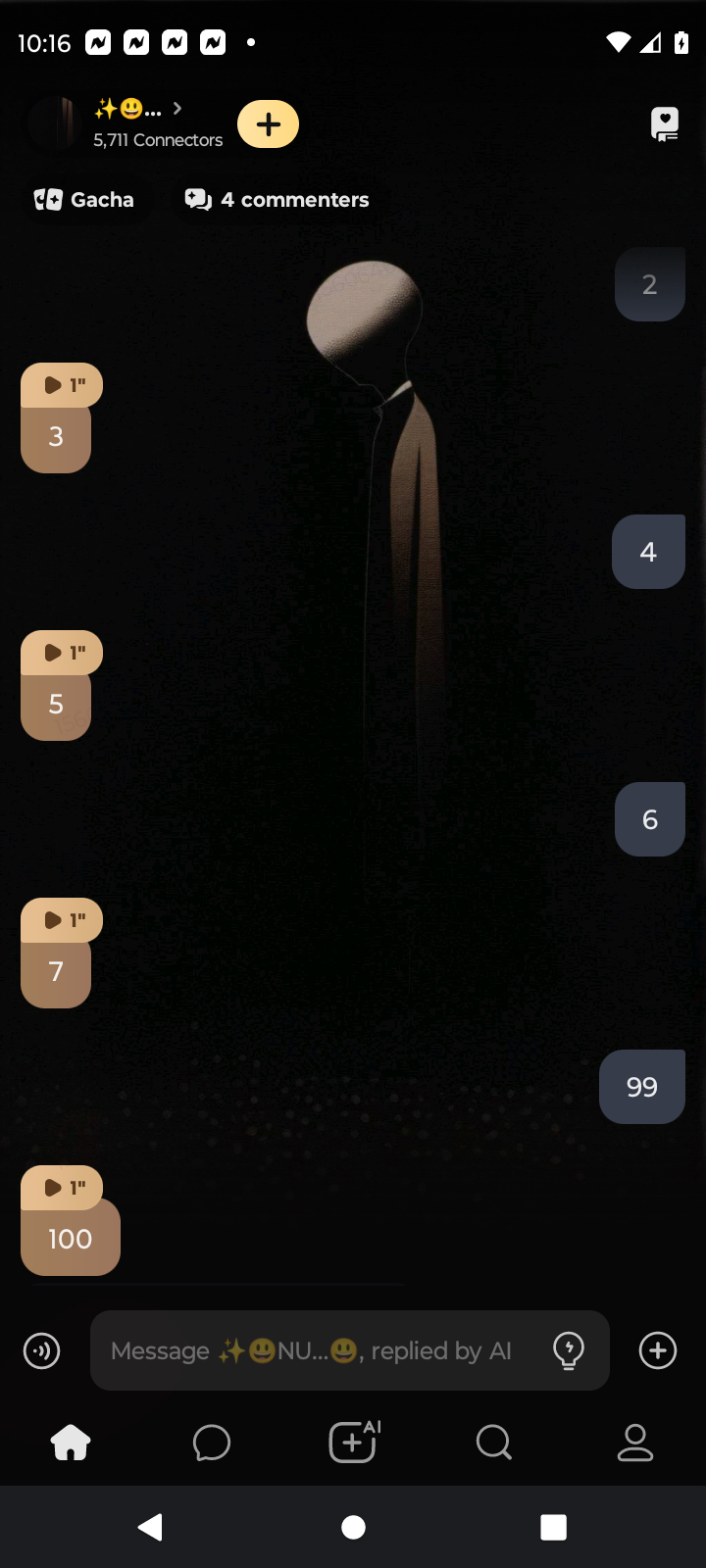Switch to the Chats tab
706x1568 pixels.
coord(212,1443)
